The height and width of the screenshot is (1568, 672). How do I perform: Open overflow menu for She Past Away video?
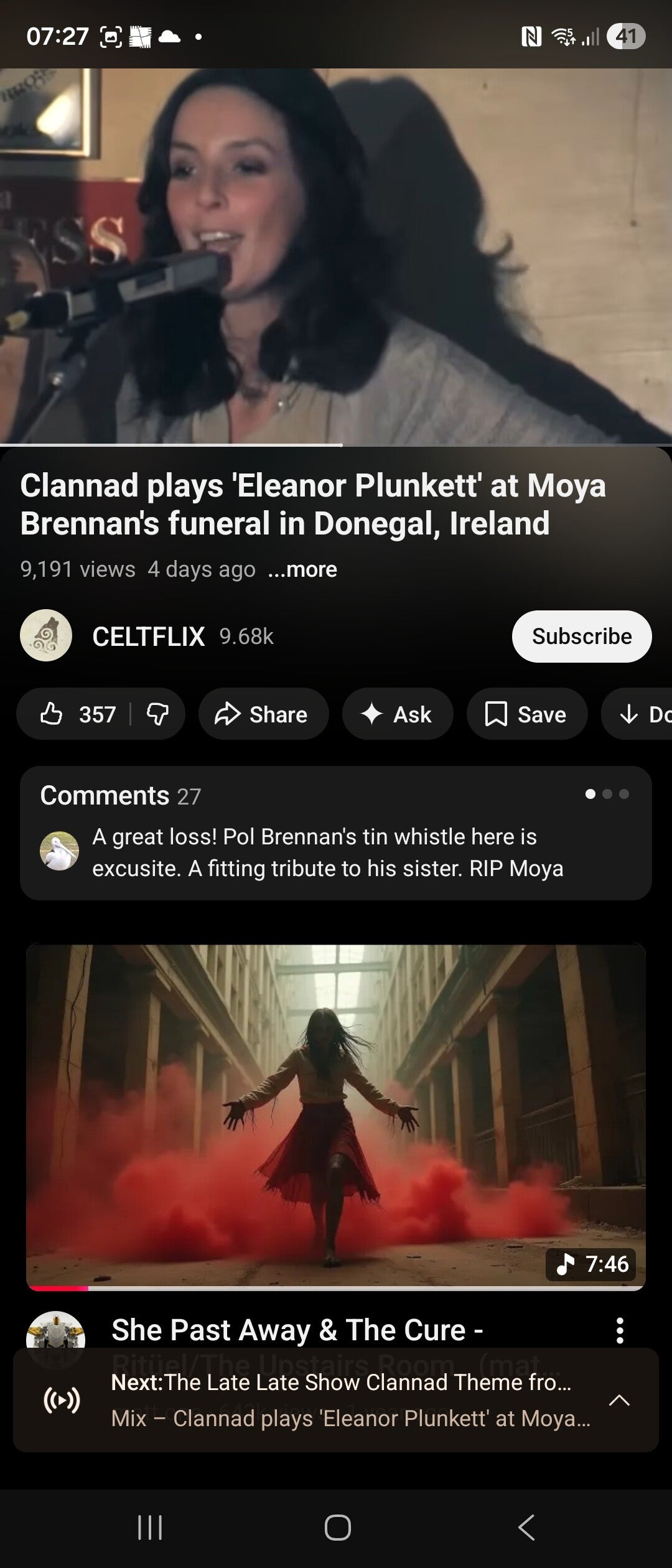point(620,1330)
